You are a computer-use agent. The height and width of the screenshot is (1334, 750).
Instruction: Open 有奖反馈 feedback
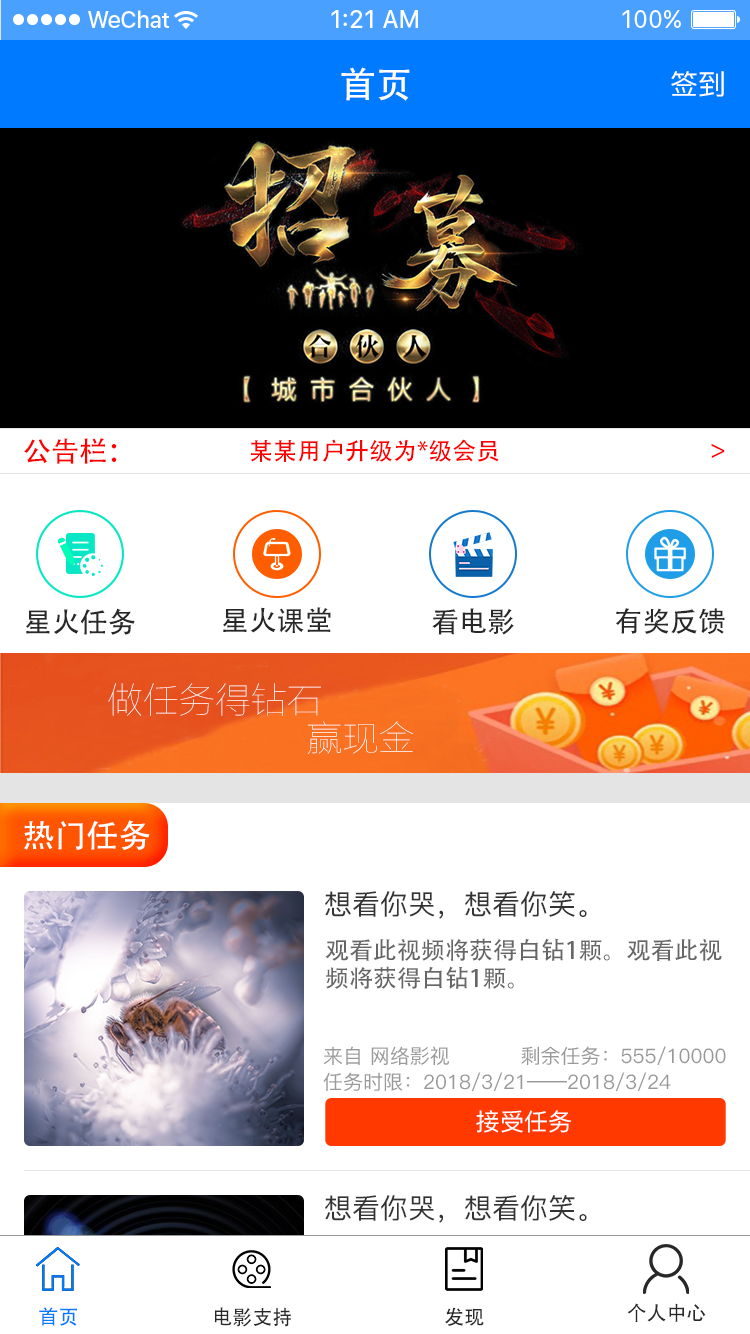(x=670, y=573)
